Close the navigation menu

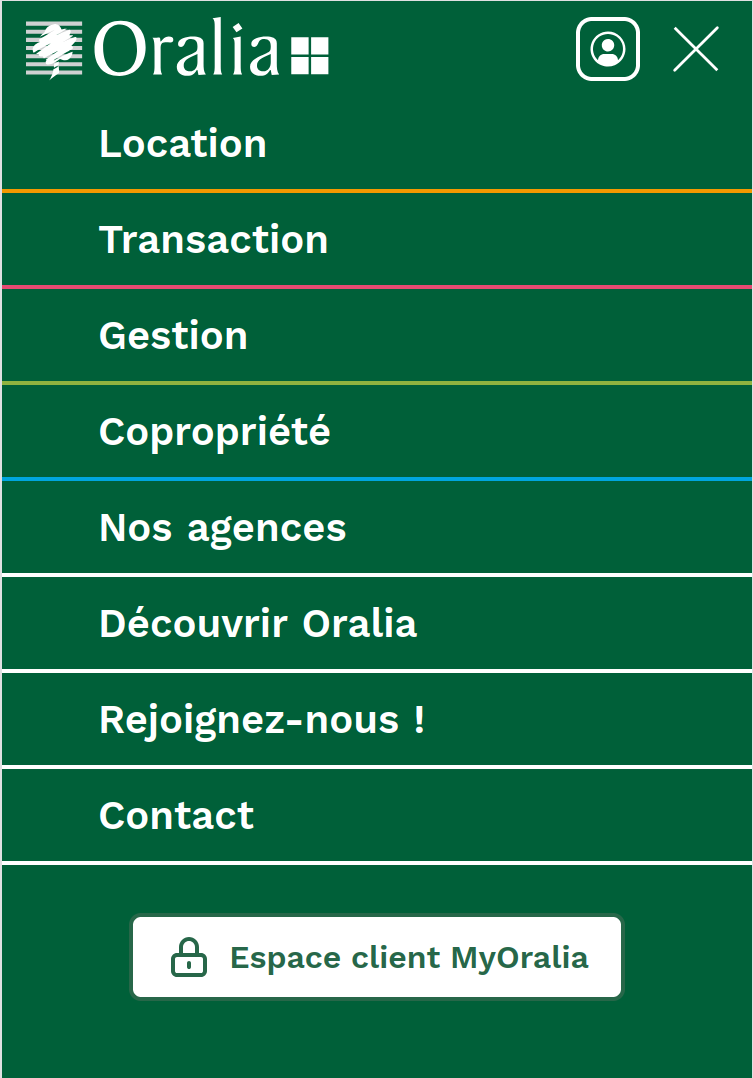click(x=695, y=49)
